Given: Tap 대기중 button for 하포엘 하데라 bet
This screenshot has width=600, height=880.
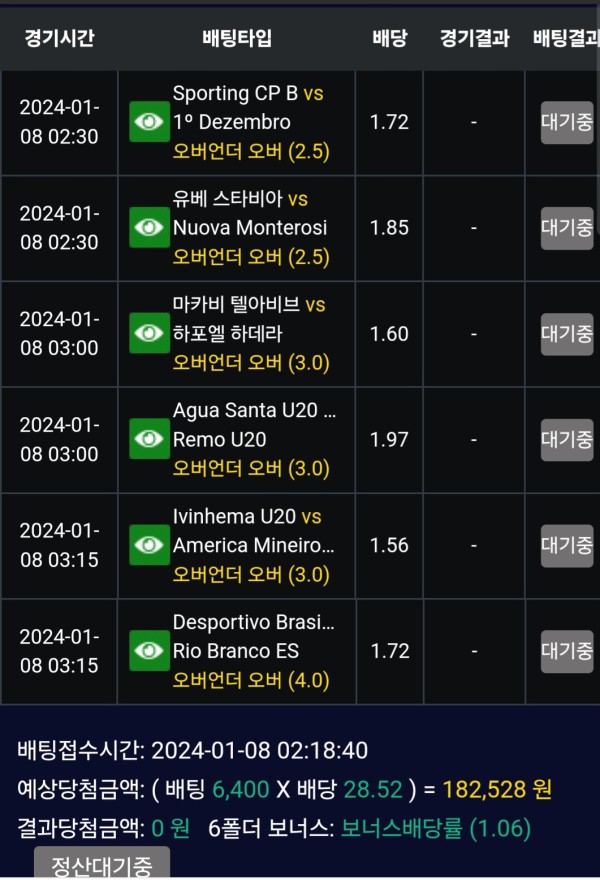Looking at the screenshot, I should [x=567, y=334].
